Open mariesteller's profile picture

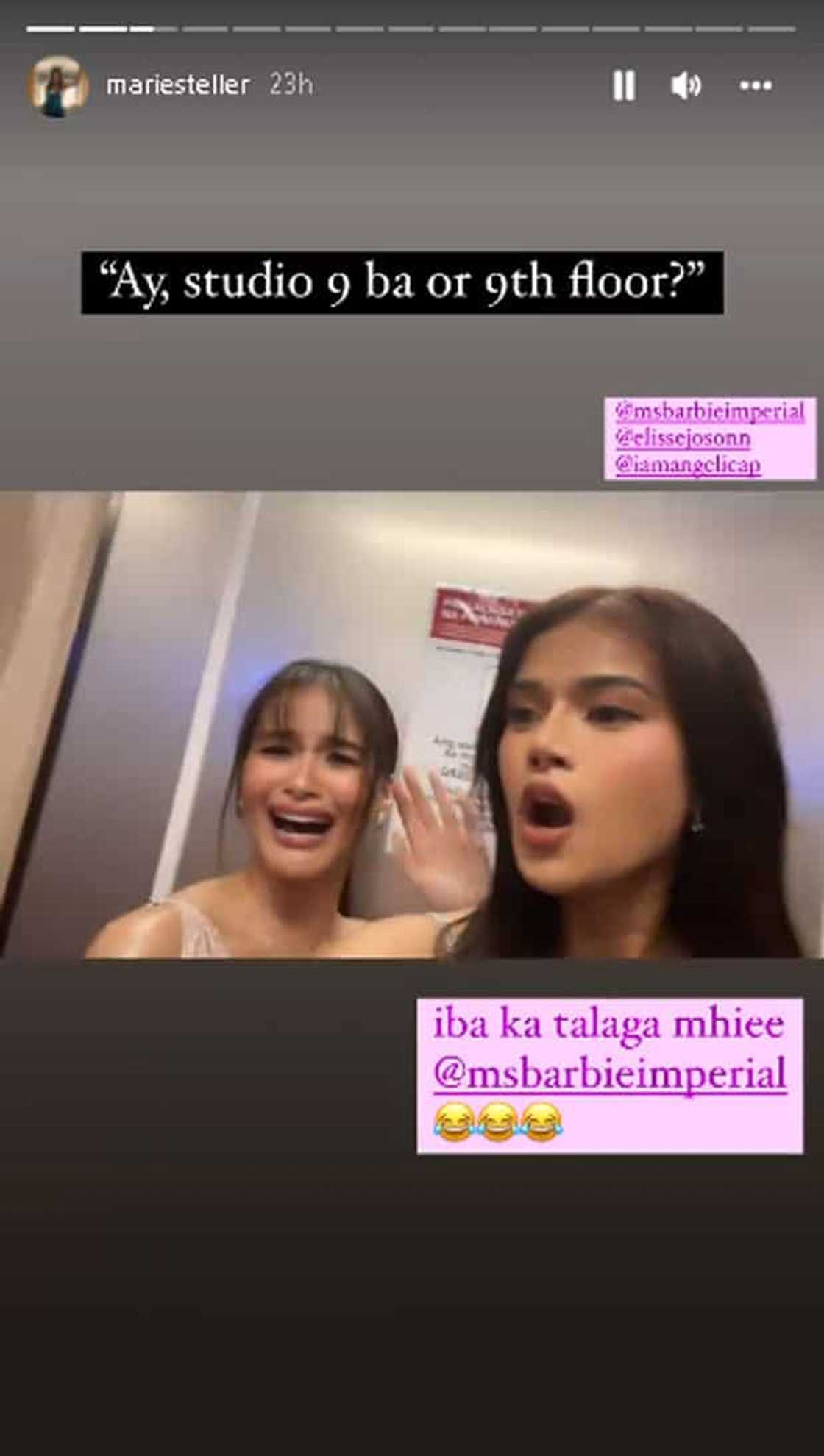pos(58,85)
